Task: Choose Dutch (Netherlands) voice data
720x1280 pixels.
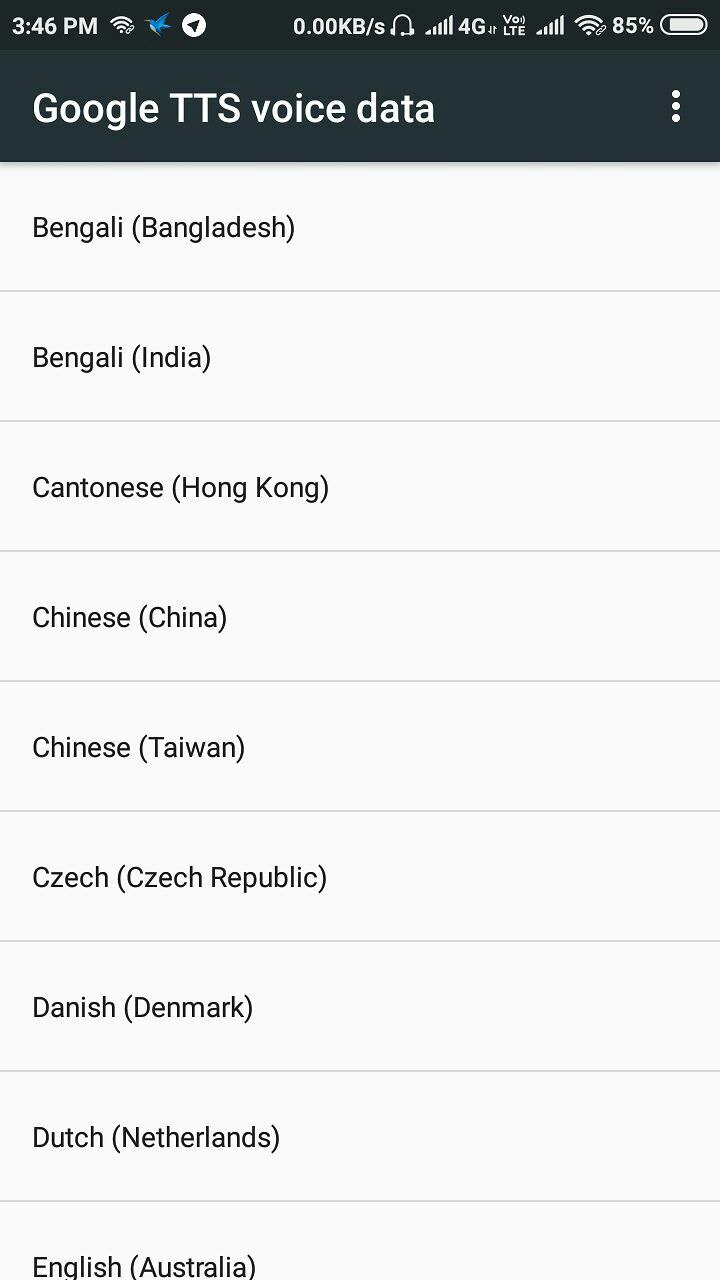Action: coord(360,1137)
